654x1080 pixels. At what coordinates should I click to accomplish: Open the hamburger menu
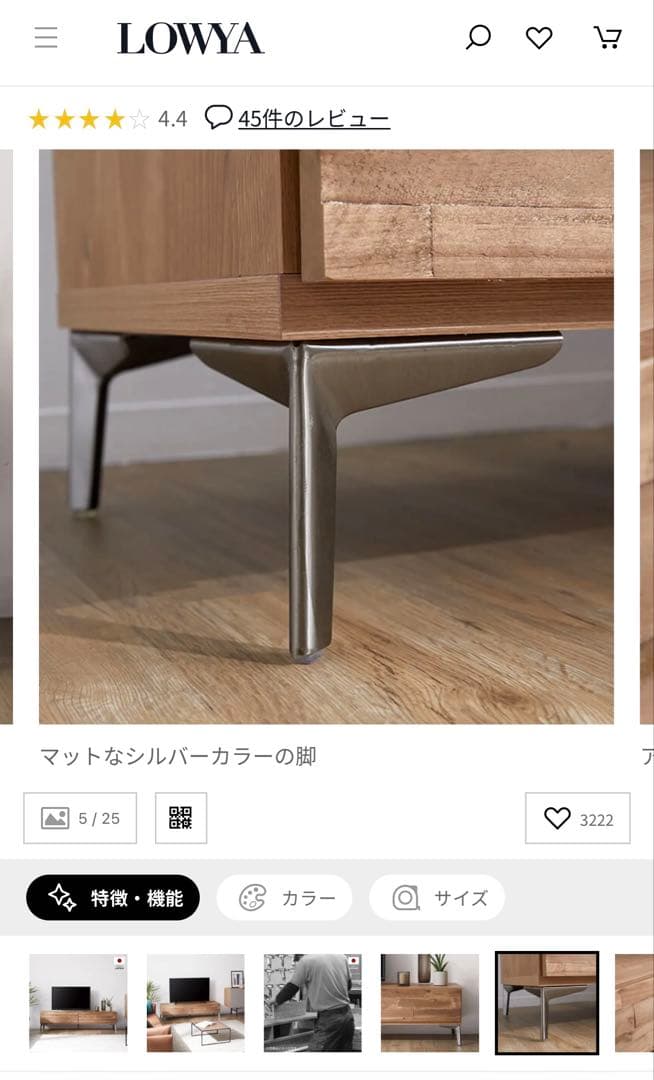(x=46, y=38)
